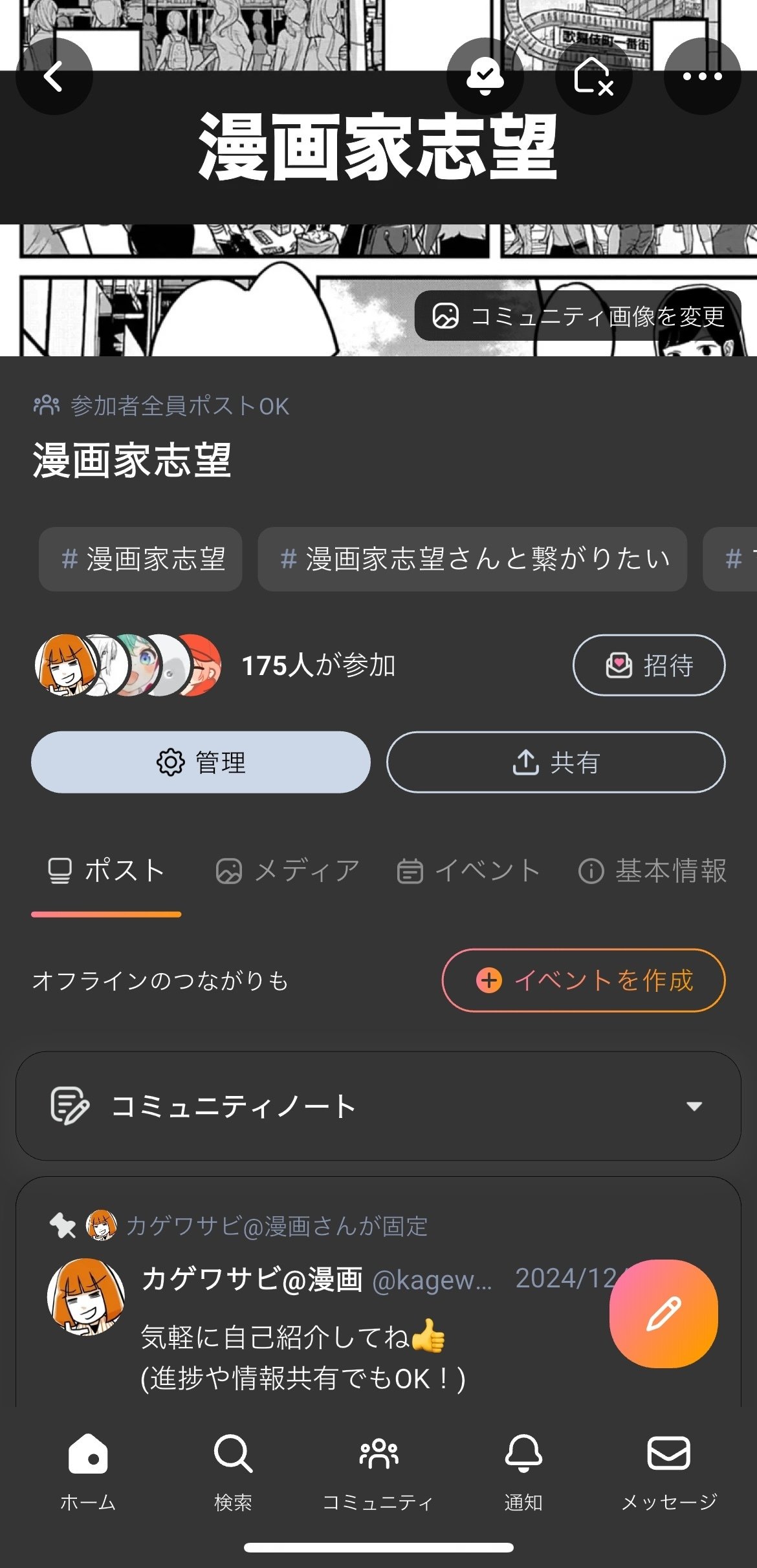757x1568 pixels.
Task: Open the 基本情報 tab
Action: (652, 870)
